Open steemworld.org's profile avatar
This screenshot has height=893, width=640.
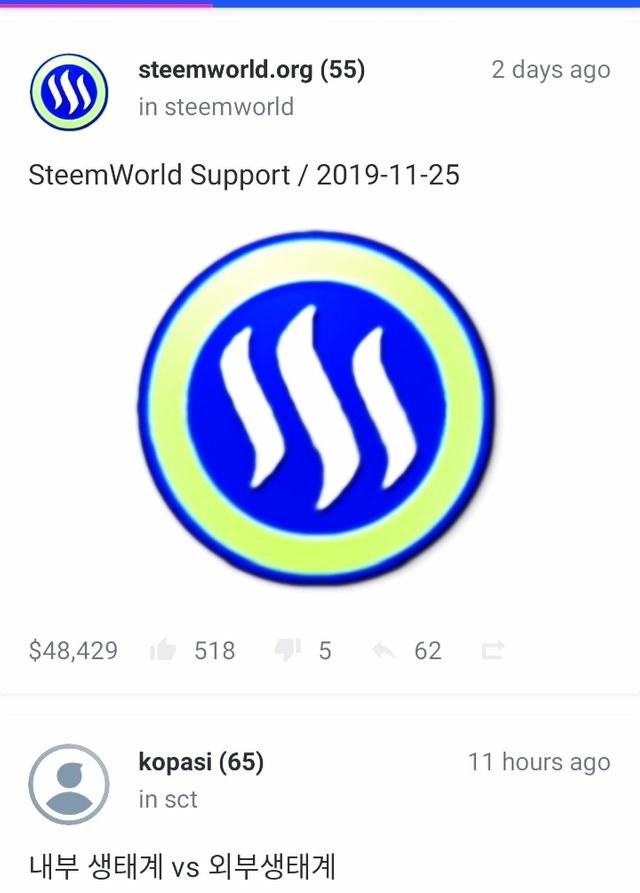pos(69,92)
